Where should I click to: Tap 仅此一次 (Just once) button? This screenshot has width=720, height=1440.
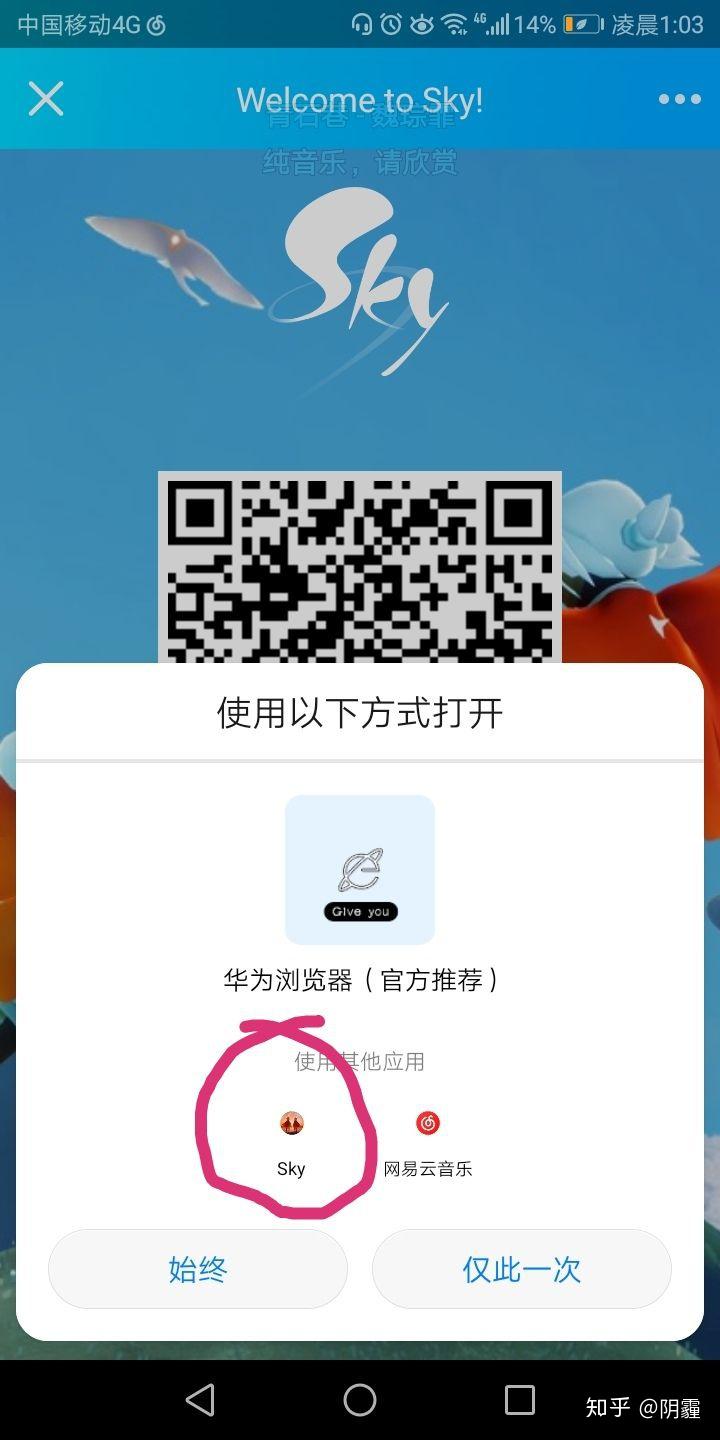pyautogui.click(x=521, y=1269)
